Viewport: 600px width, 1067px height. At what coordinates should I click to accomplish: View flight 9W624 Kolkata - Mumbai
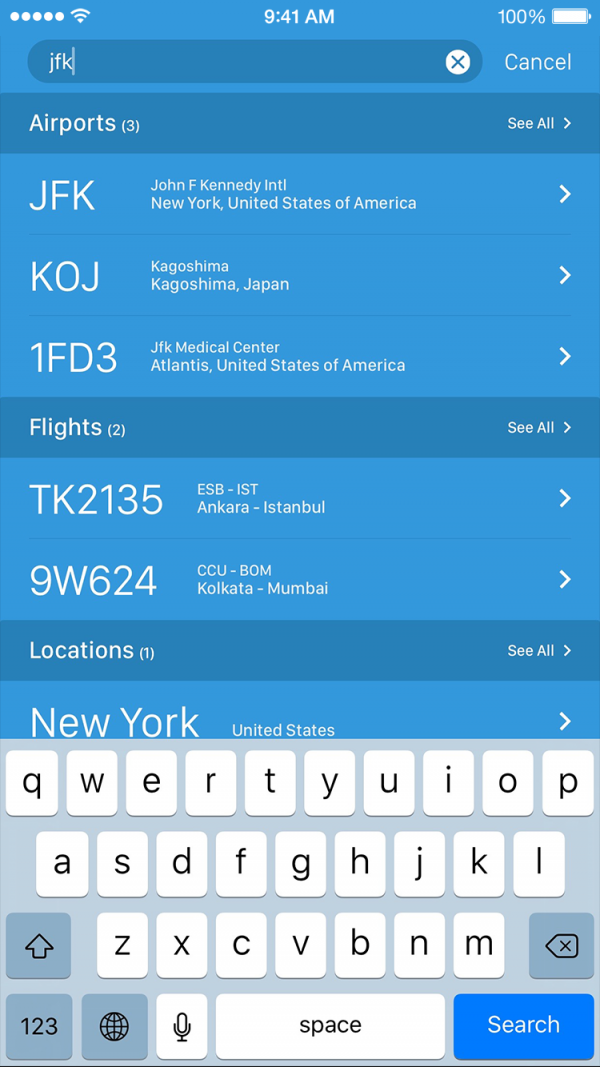(300, 579)
